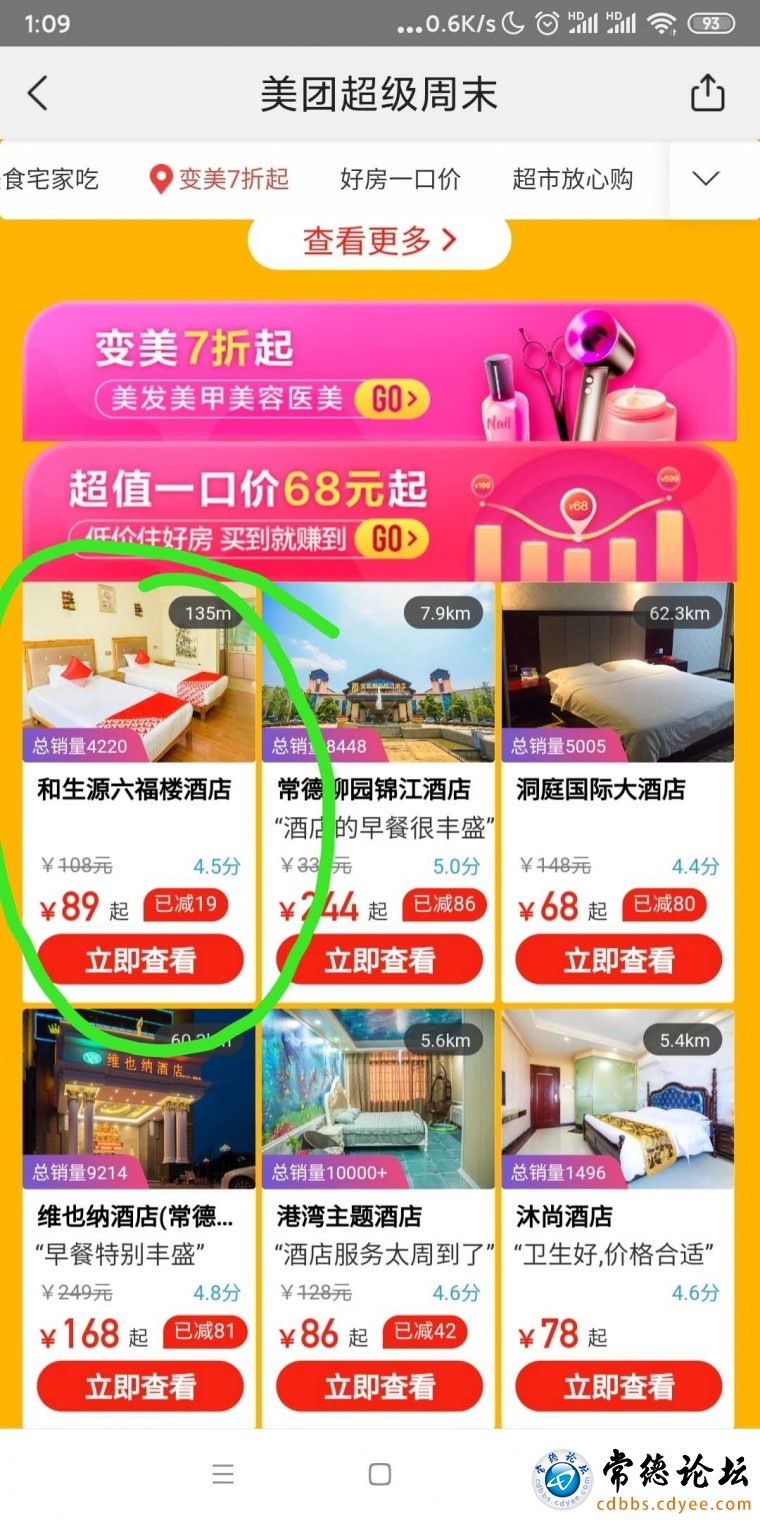760x1520 pixels.
Task: Tap 查看更多 to see more
Action: tap(379, 241)
